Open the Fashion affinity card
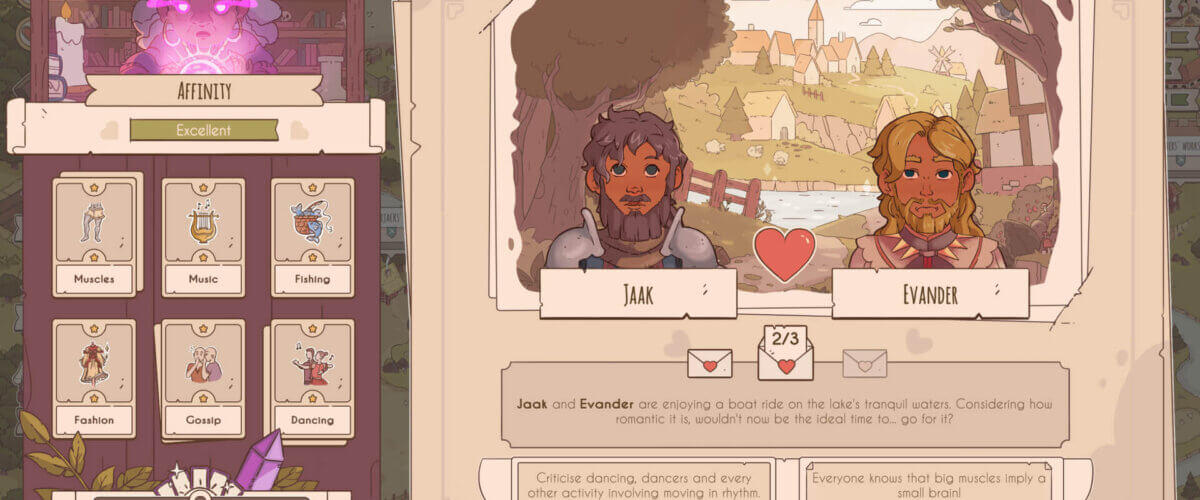Viewport: 1200px width, 500px height. point(94,377)
